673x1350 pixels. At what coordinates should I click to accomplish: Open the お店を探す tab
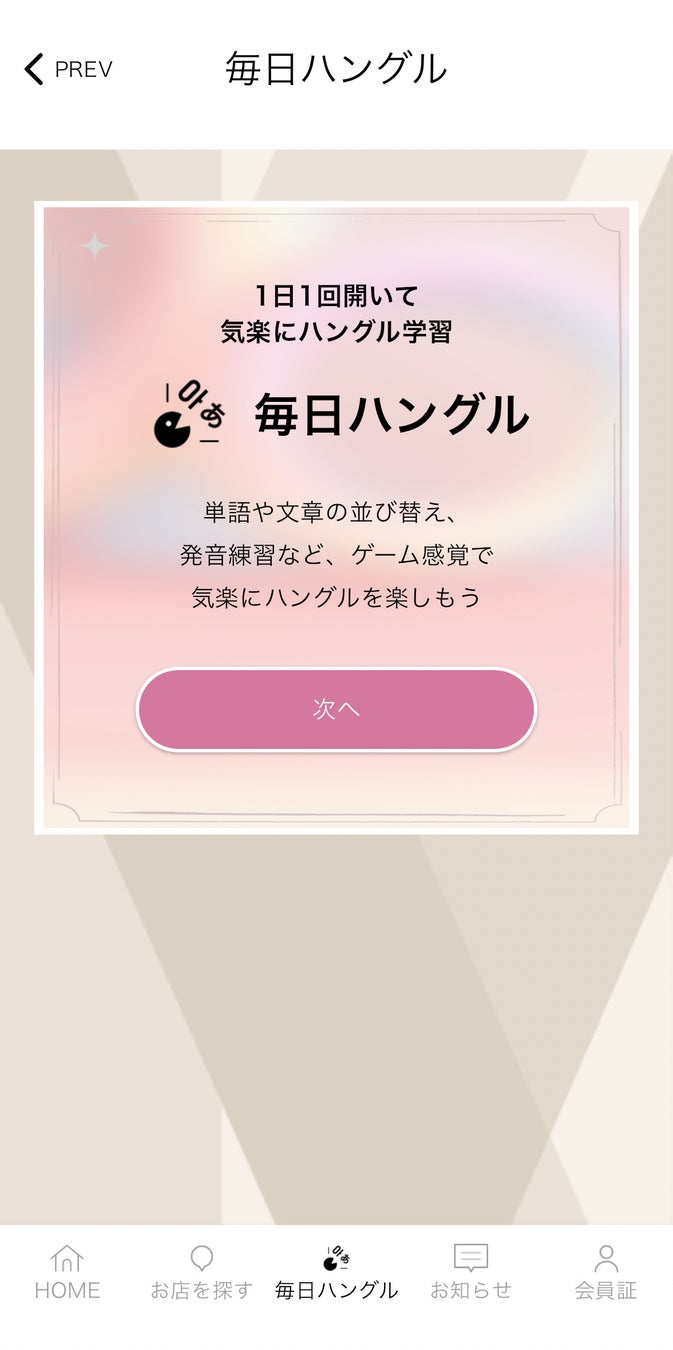click(x=201, y=1272)
